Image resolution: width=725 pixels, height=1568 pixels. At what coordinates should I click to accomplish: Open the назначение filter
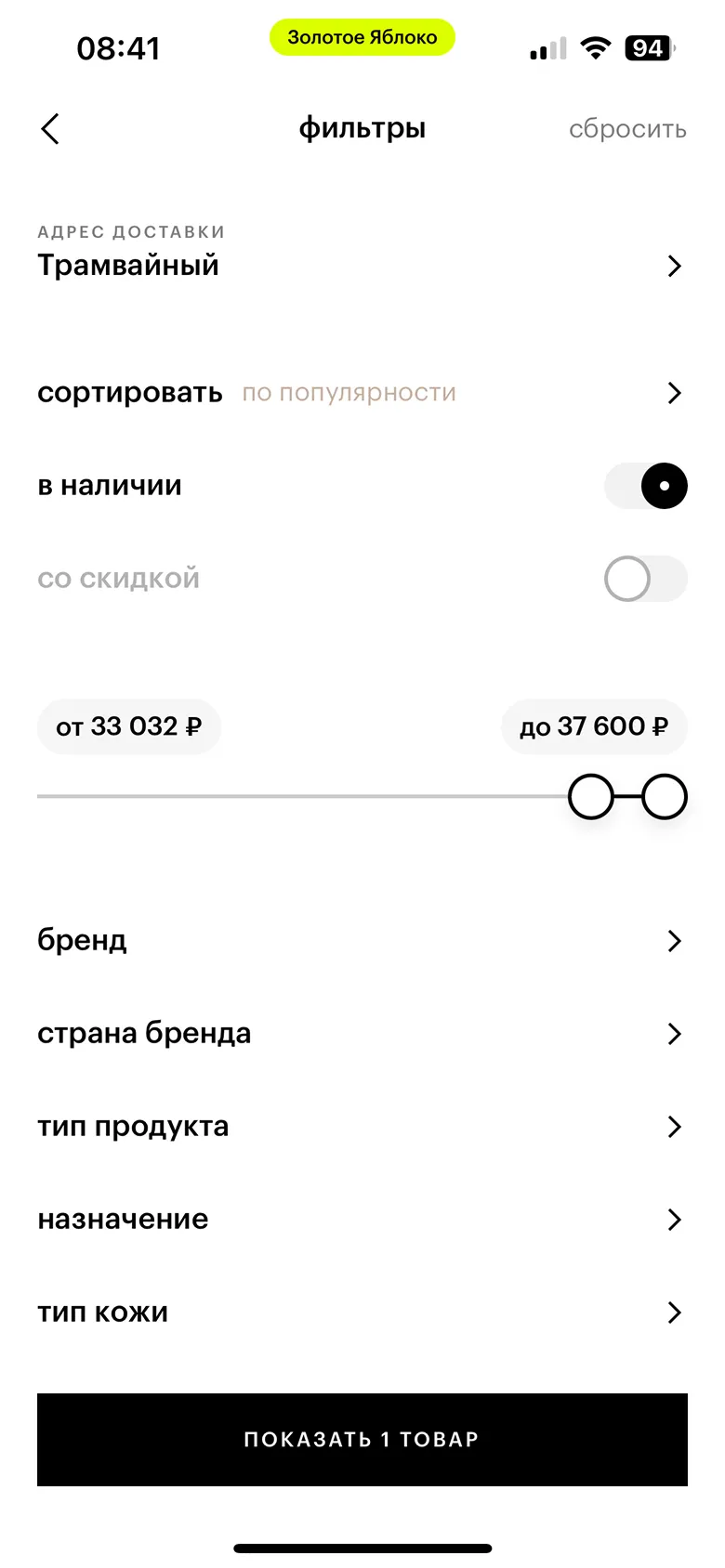click(x=361, y=1220)
